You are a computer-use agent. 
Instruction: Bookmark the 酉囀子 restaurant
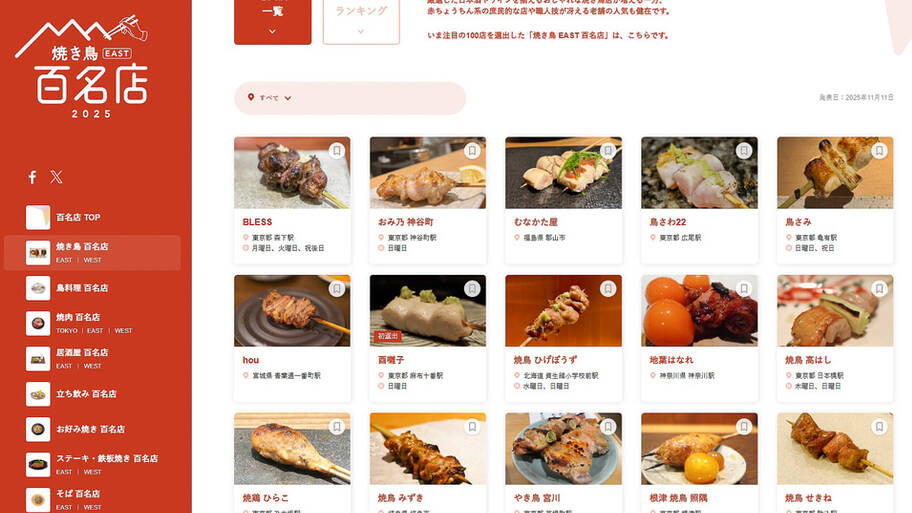472,289
